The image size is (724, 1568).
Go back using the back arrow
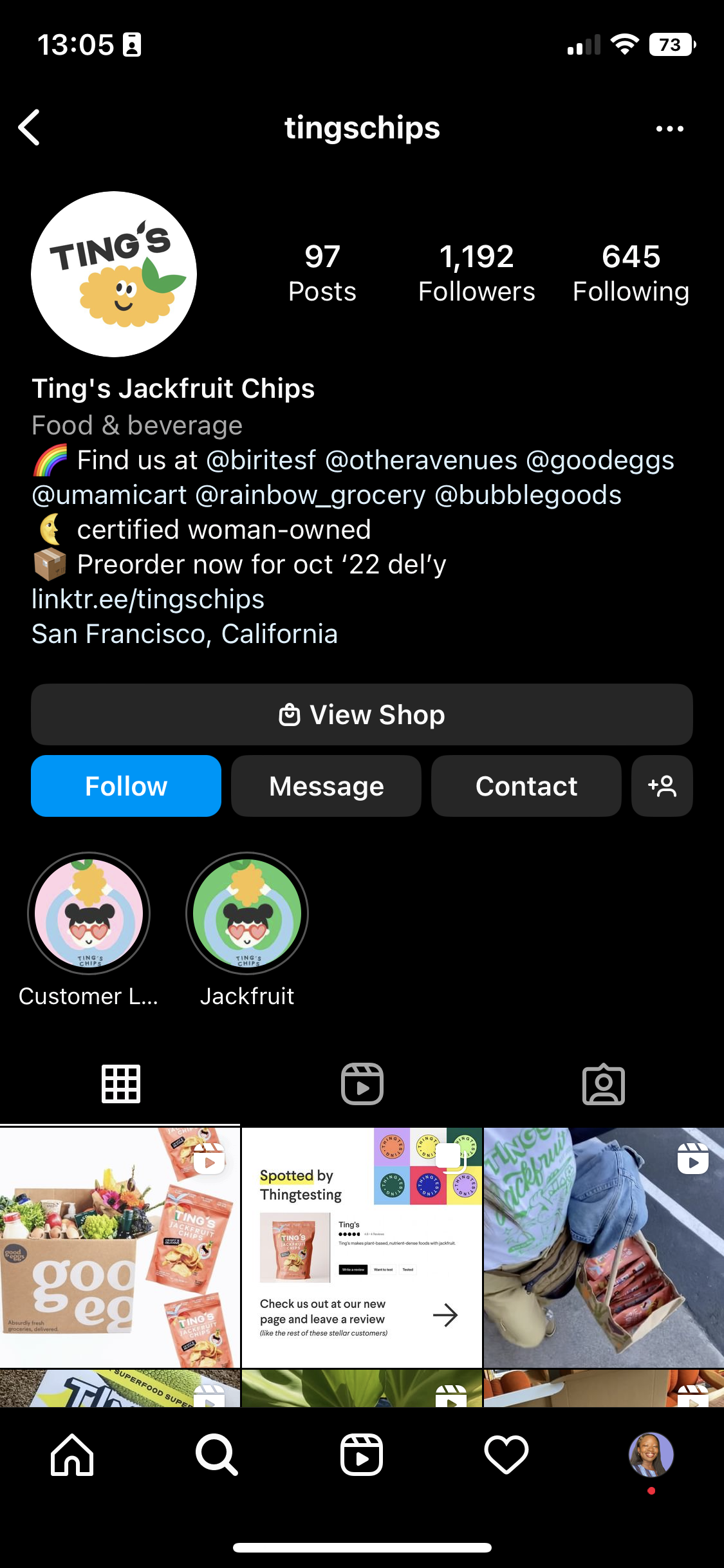tap(30, 127)
